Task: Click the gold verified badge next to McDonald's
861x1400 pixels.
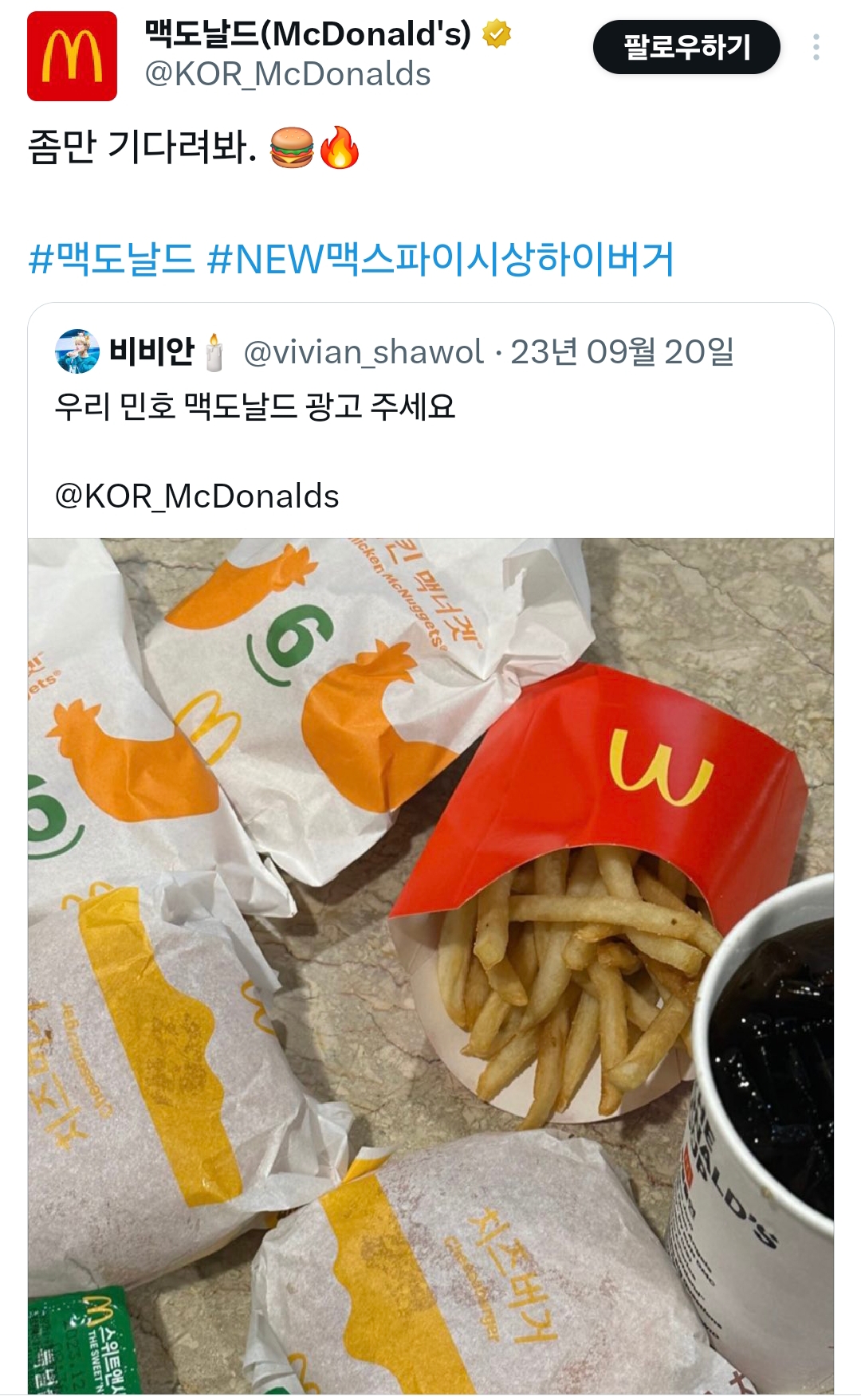Action: click(496, 33)
